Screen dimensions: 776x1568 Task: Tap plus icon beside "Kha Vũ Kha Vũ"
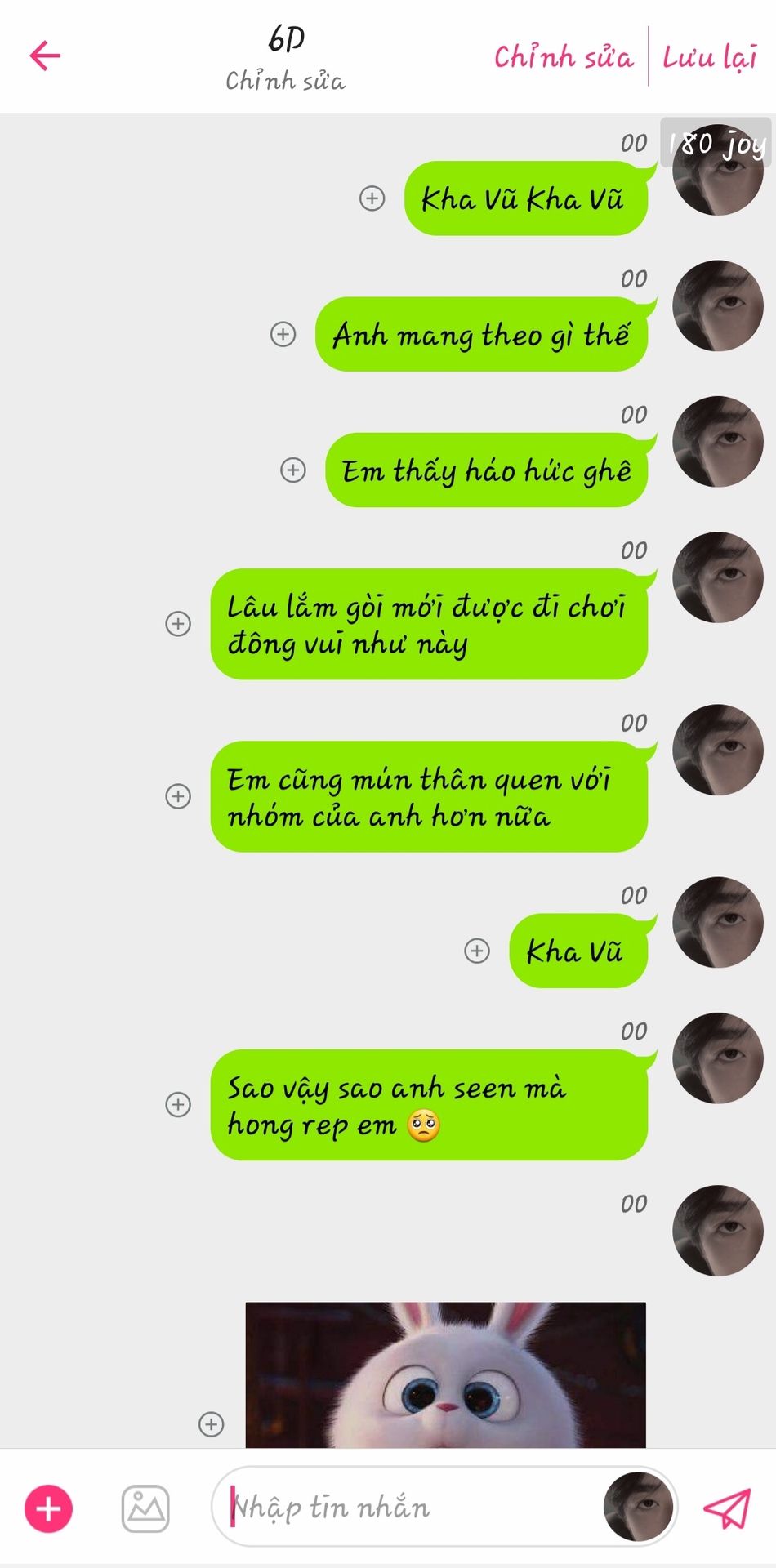coord(372,198)
